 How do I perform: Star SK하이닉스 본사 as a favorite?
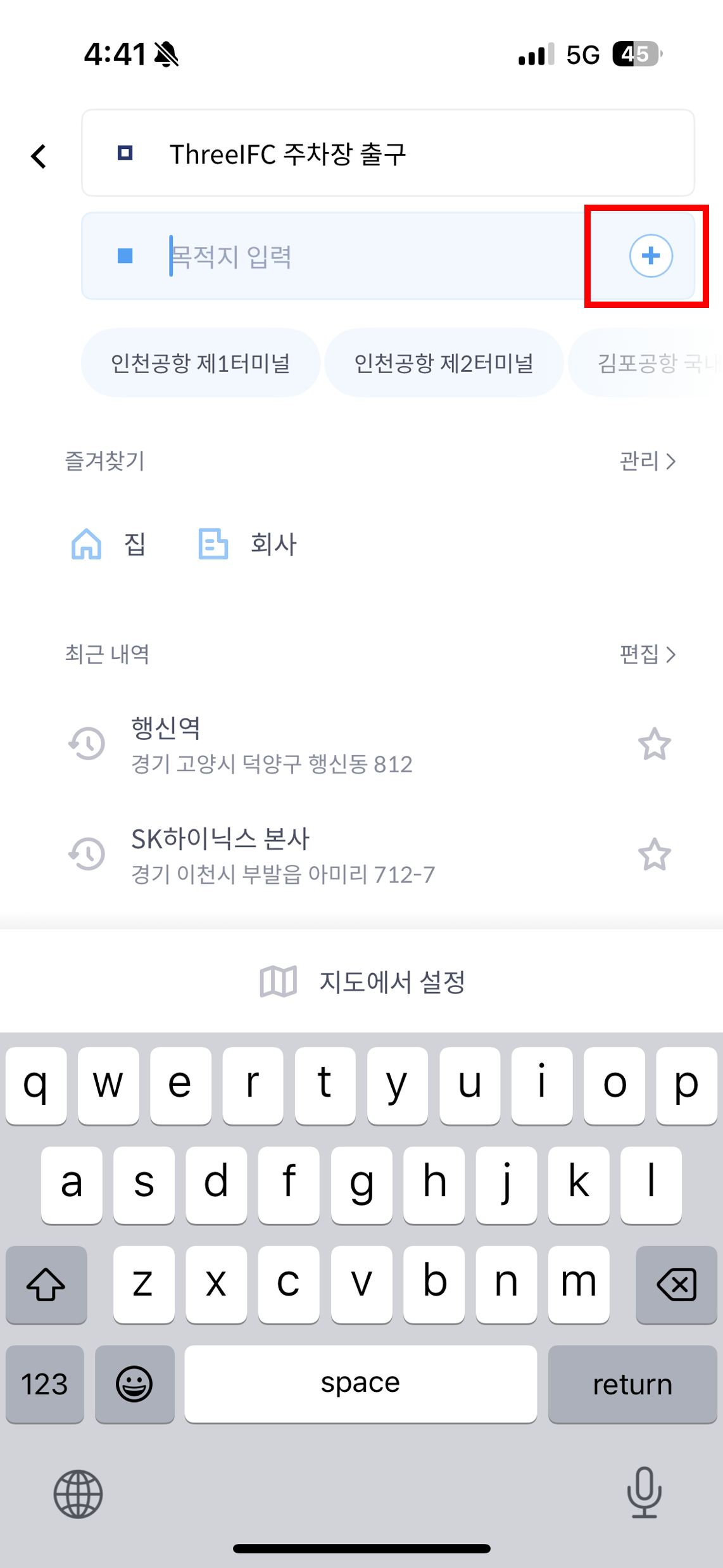(x=654, y=855)
